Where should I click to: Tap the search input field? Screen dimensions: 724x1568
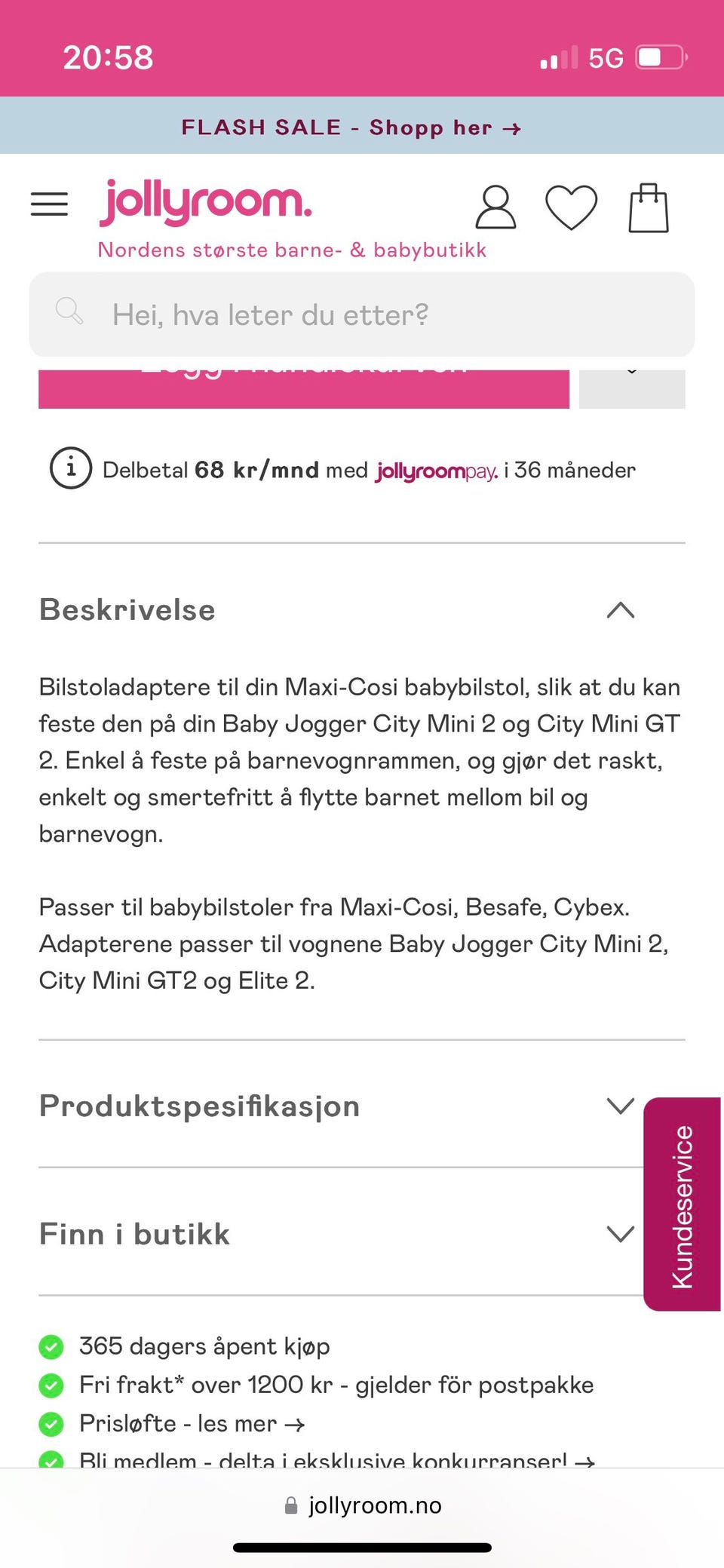click(x=362, y=314)
